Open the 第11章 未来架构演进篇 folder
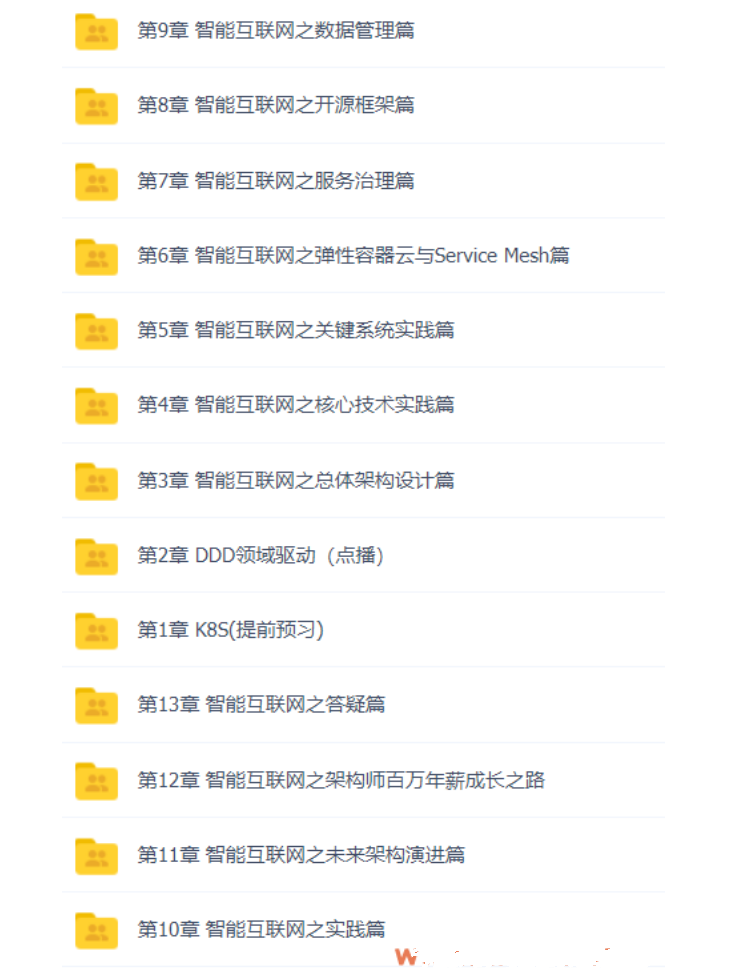Screen dimensions: 754x979 click(x=300, y=855)
